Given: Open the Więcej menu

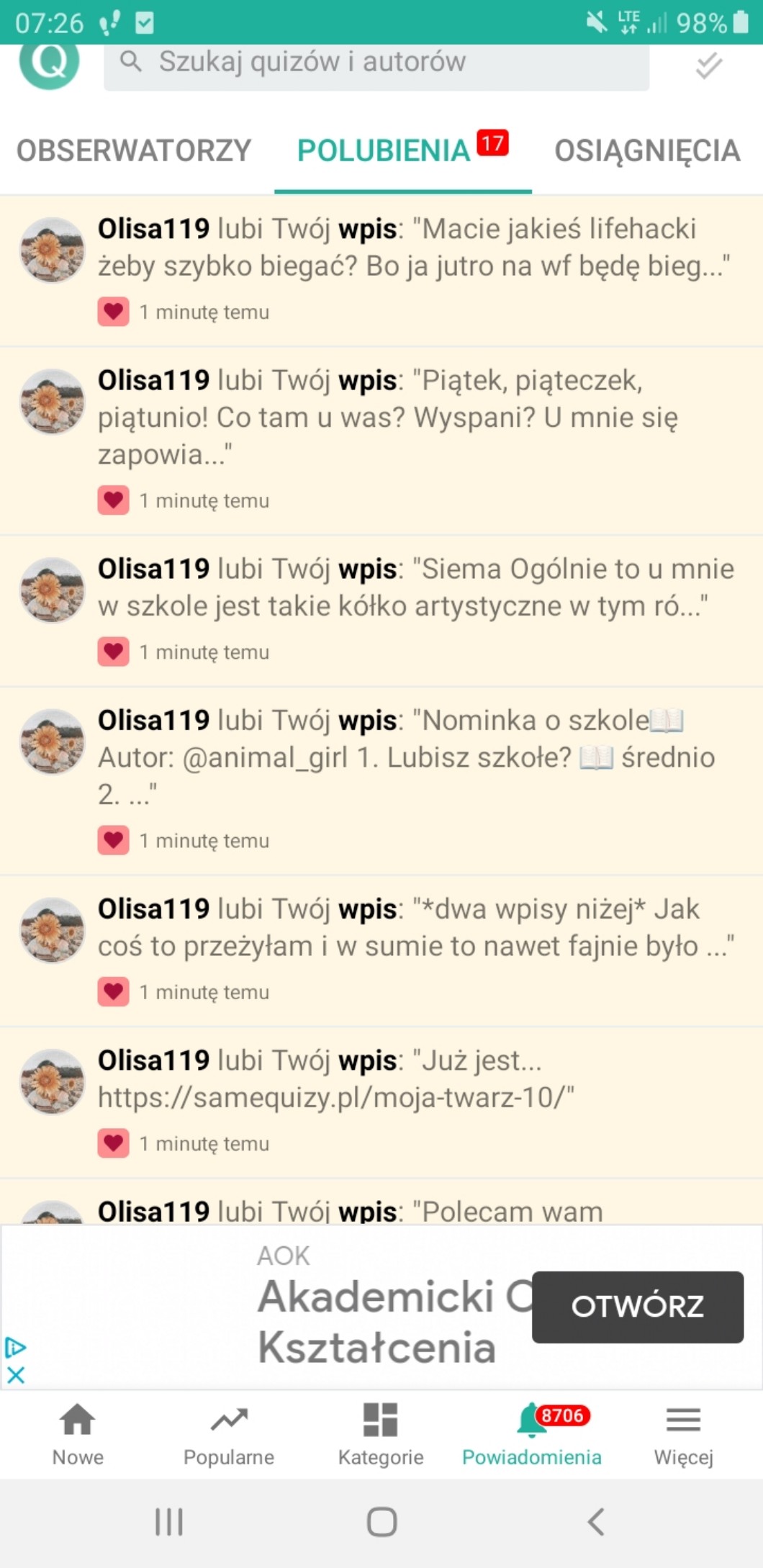Looking at the screenshot, I should coord(683,1434).
